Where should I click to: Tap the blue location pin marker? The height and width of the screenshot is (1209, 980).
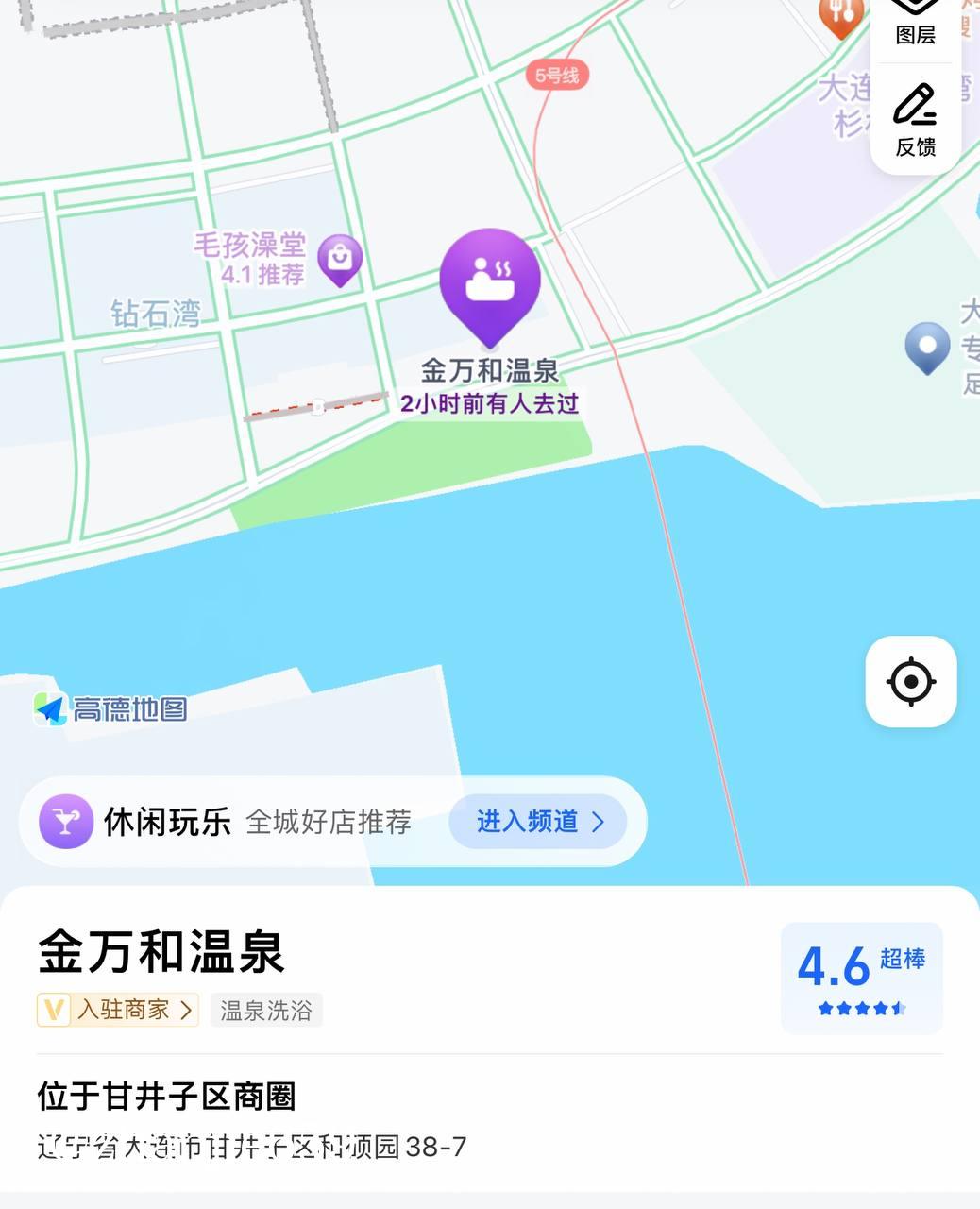(x=927, y=347)
